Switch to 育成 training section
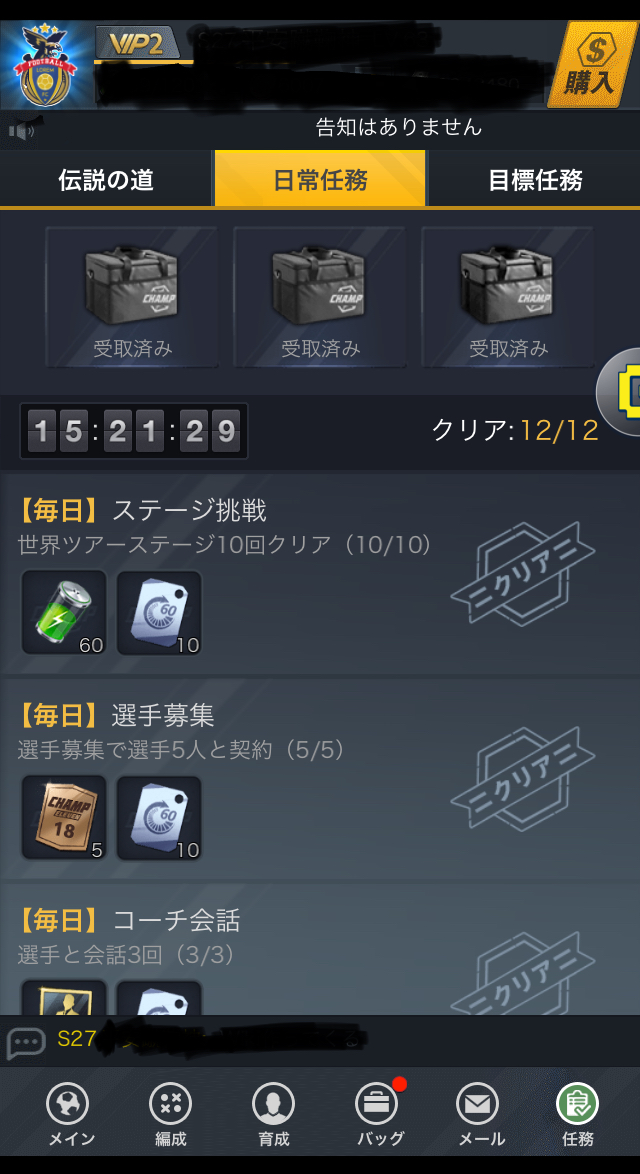This screenshot has height=1174, width=640. pyautogui.click(x=272, y=1114)
